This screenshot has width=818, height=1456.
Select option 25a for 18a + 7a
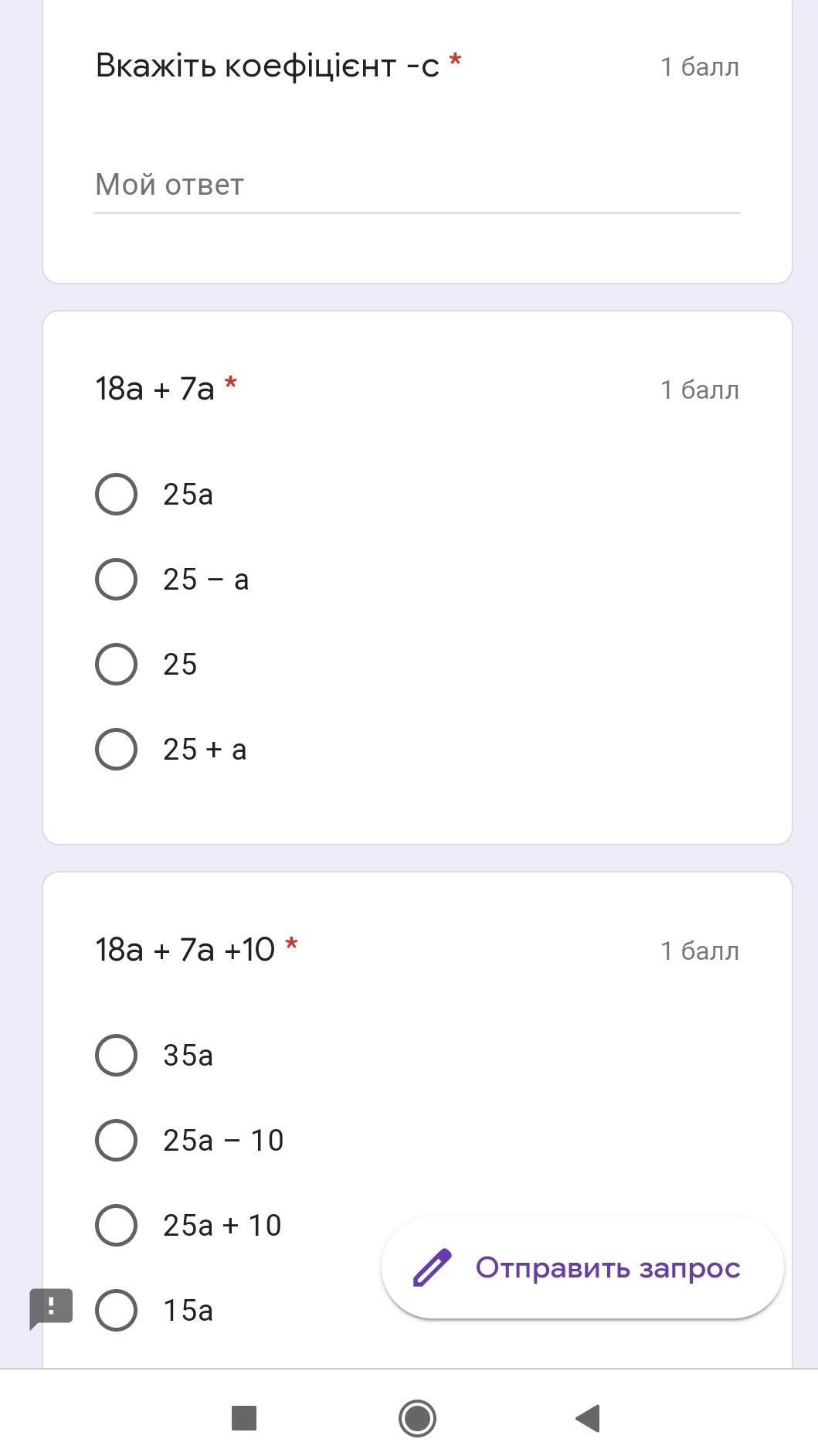click(117, 495)
